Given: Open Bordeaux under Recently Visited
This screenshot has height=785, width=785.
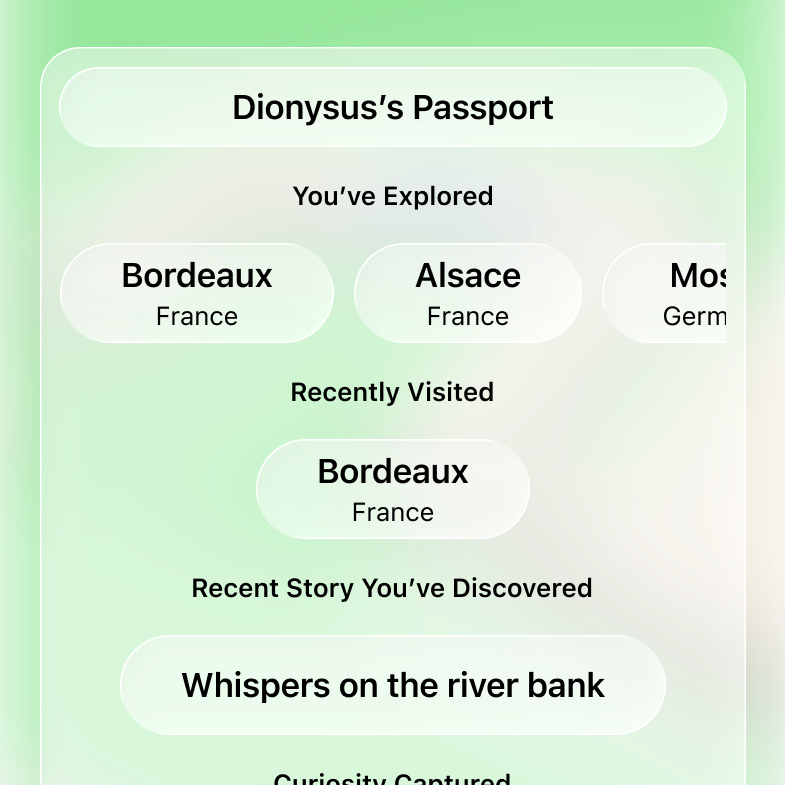Looking at the screenshot, I should (393, 489).
